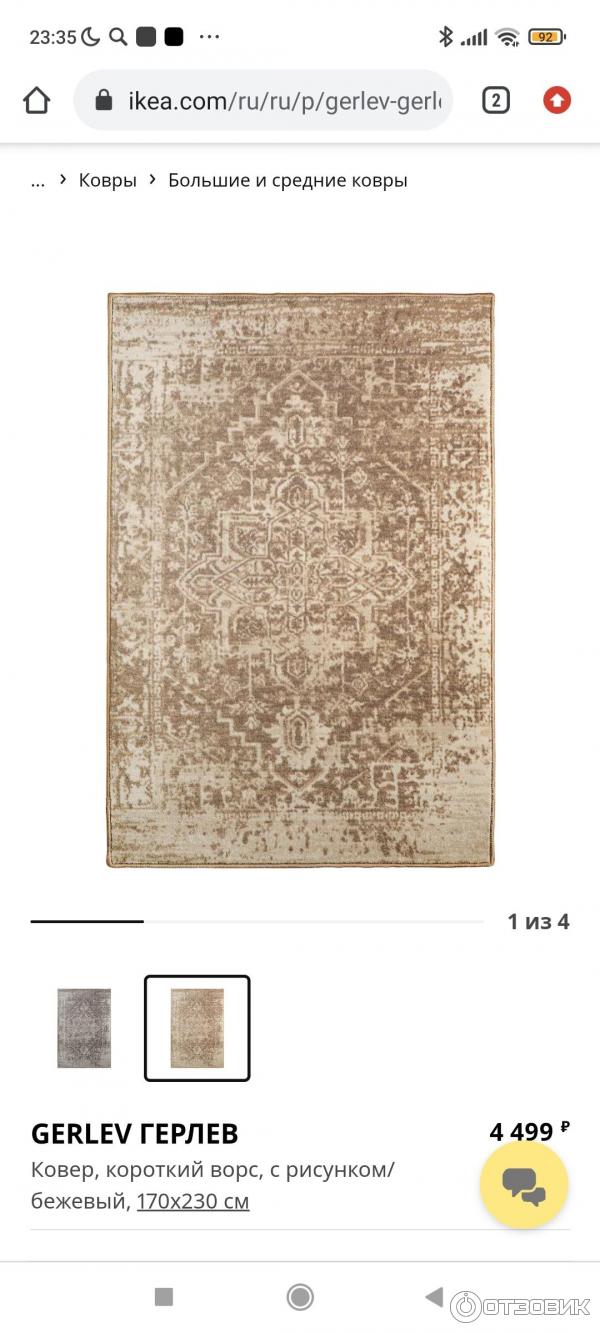Open the yellow chat support button

(x=524, y=1185)
